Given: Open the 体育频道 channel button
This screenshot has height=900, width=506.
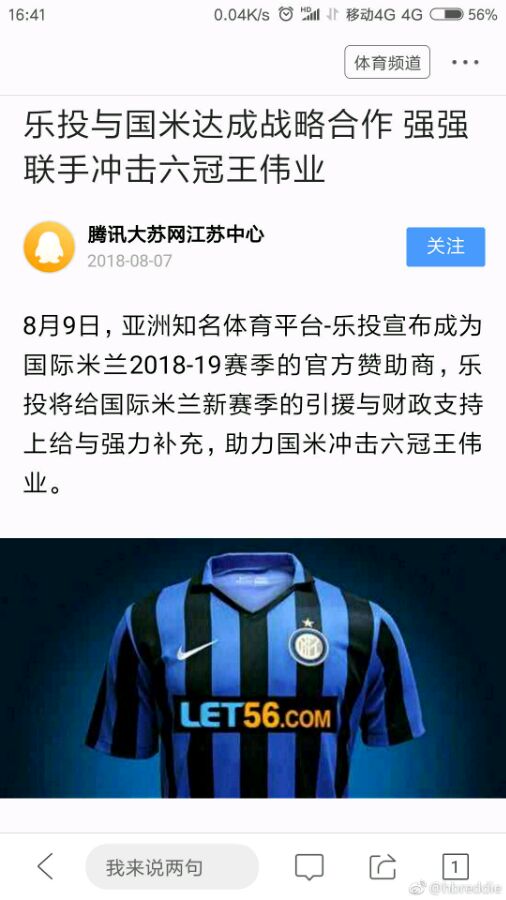Looking at the screenshot, I should [x=387, y=62].
